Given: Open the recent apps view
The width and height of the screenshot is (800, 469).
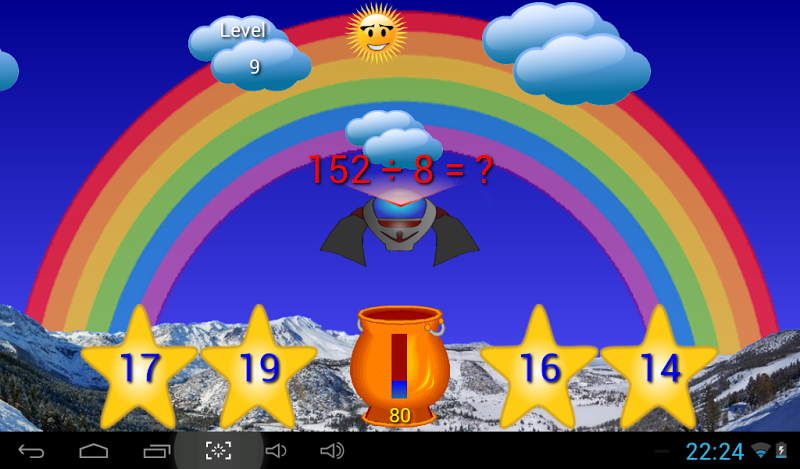Looking at the screenshot, I should coord(157,451).
